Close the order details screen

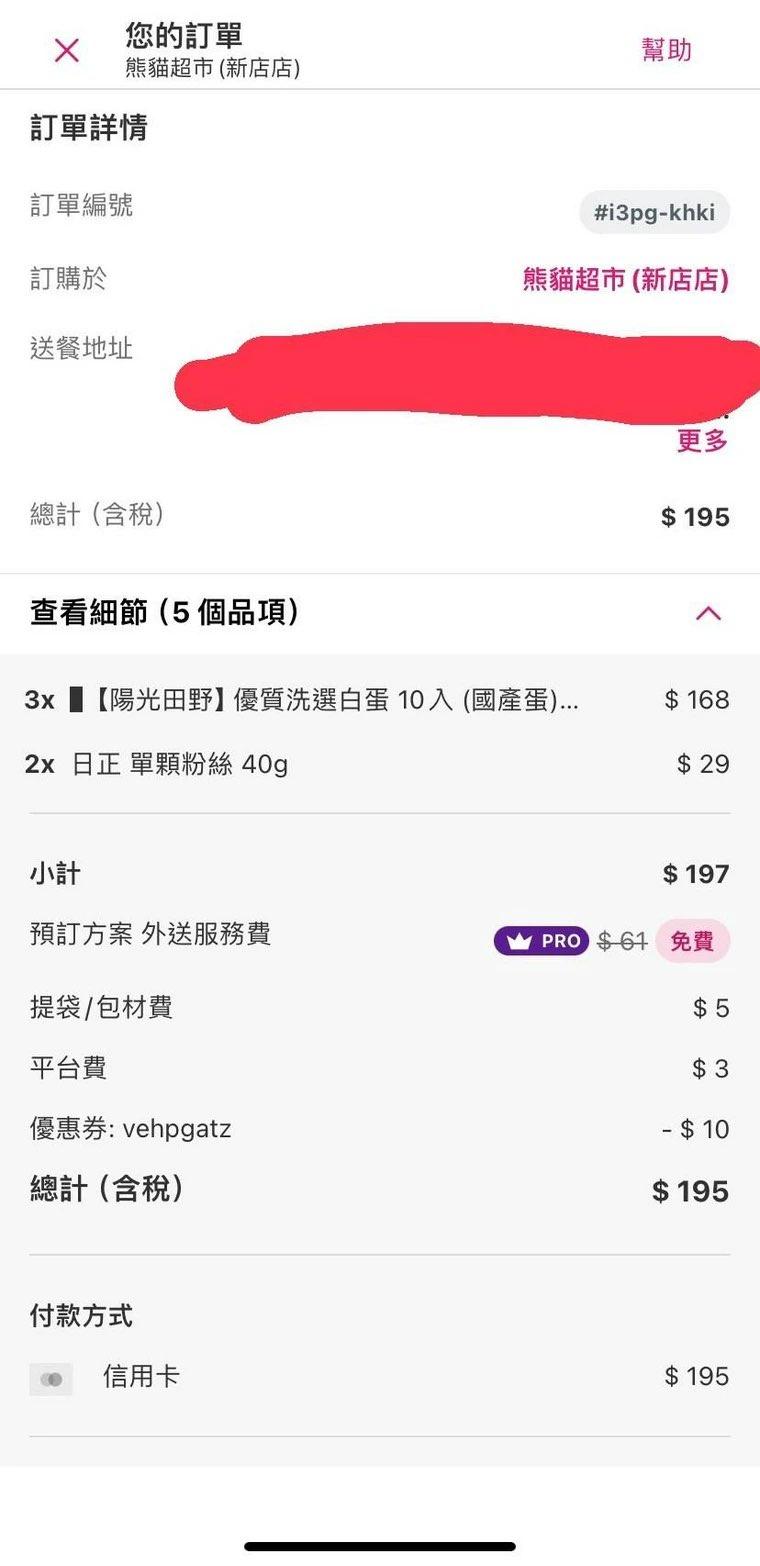coord(66,50)
